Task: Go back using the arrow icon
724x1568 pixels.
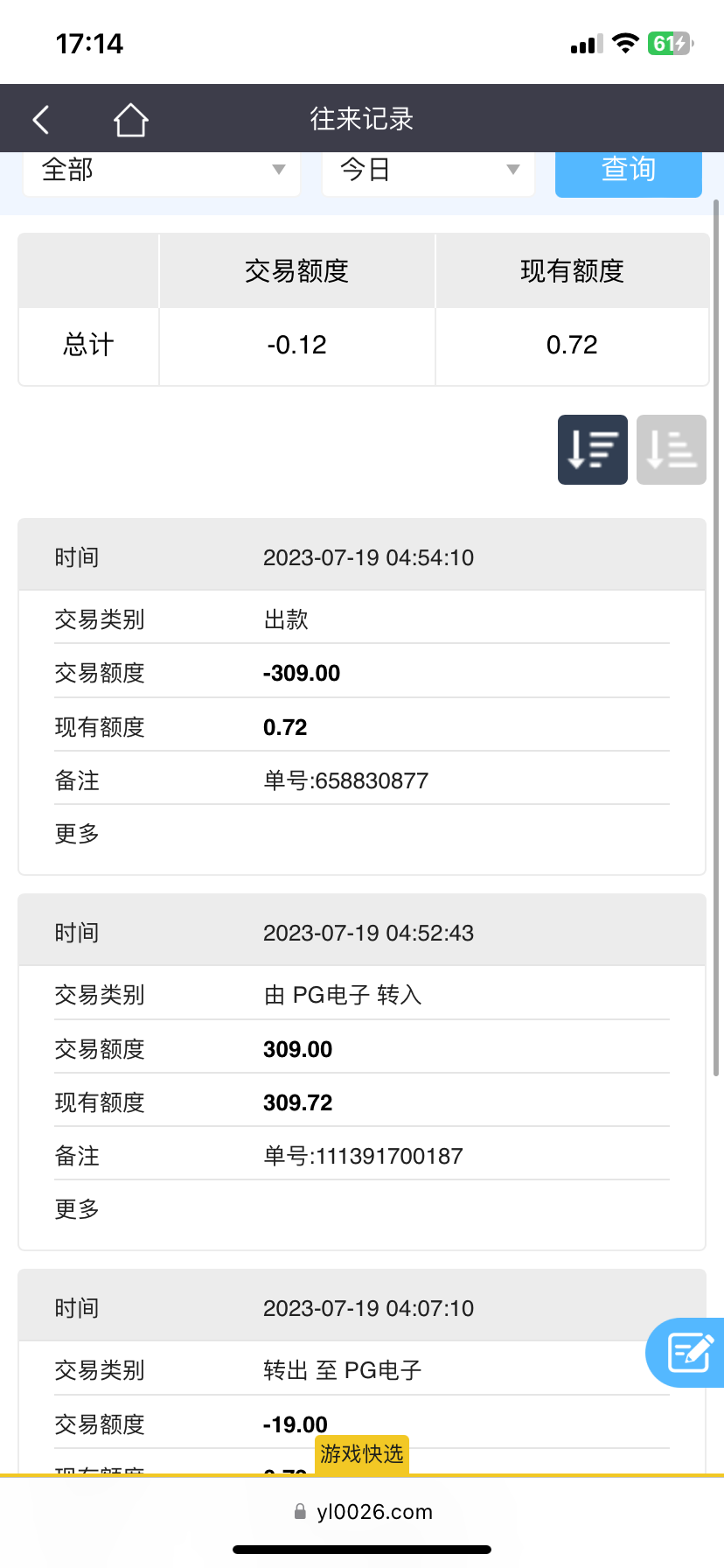Action: click(x=41, y=119)
